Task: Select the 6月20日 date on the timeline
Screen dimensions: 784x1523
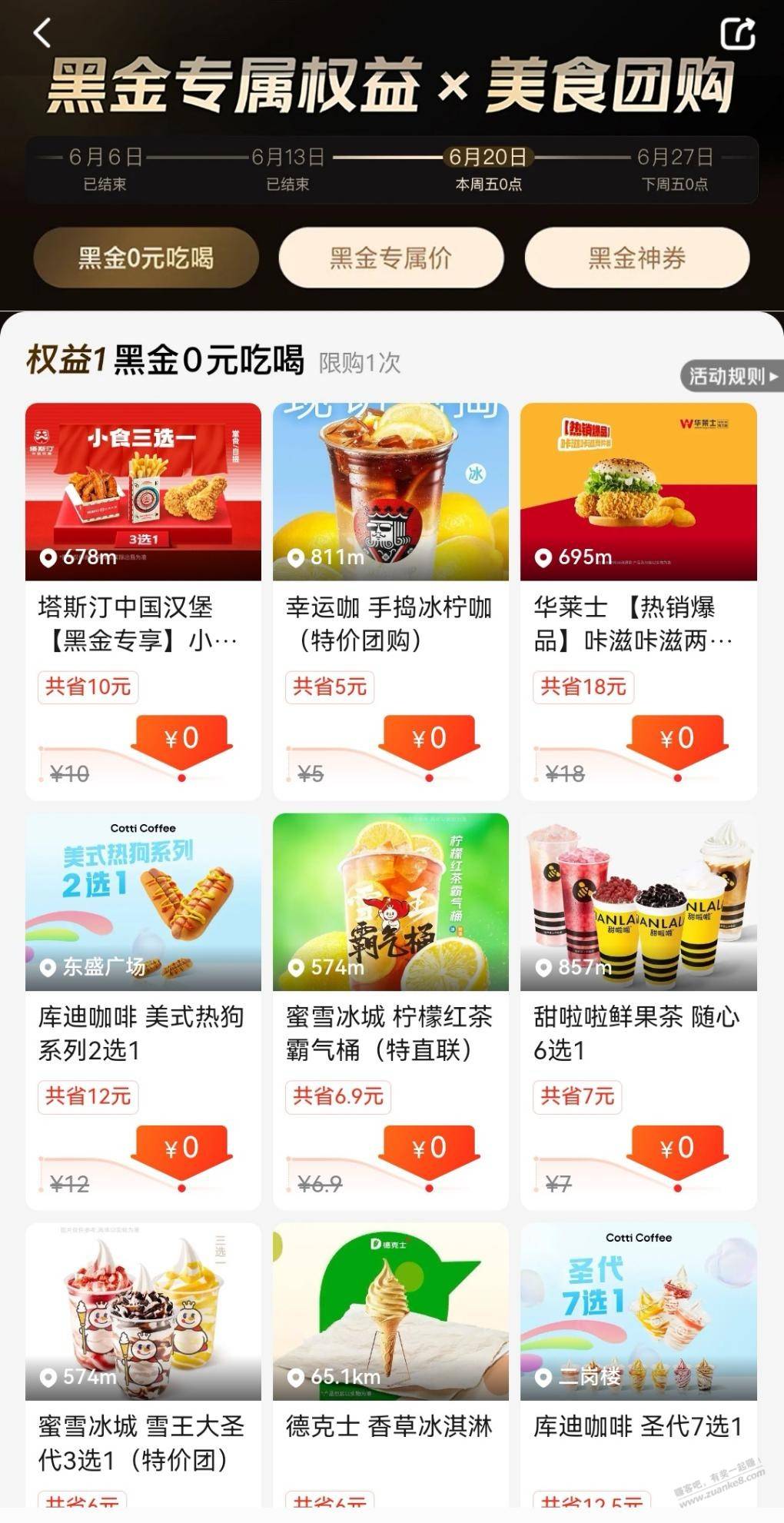Action: coord(488,168)
